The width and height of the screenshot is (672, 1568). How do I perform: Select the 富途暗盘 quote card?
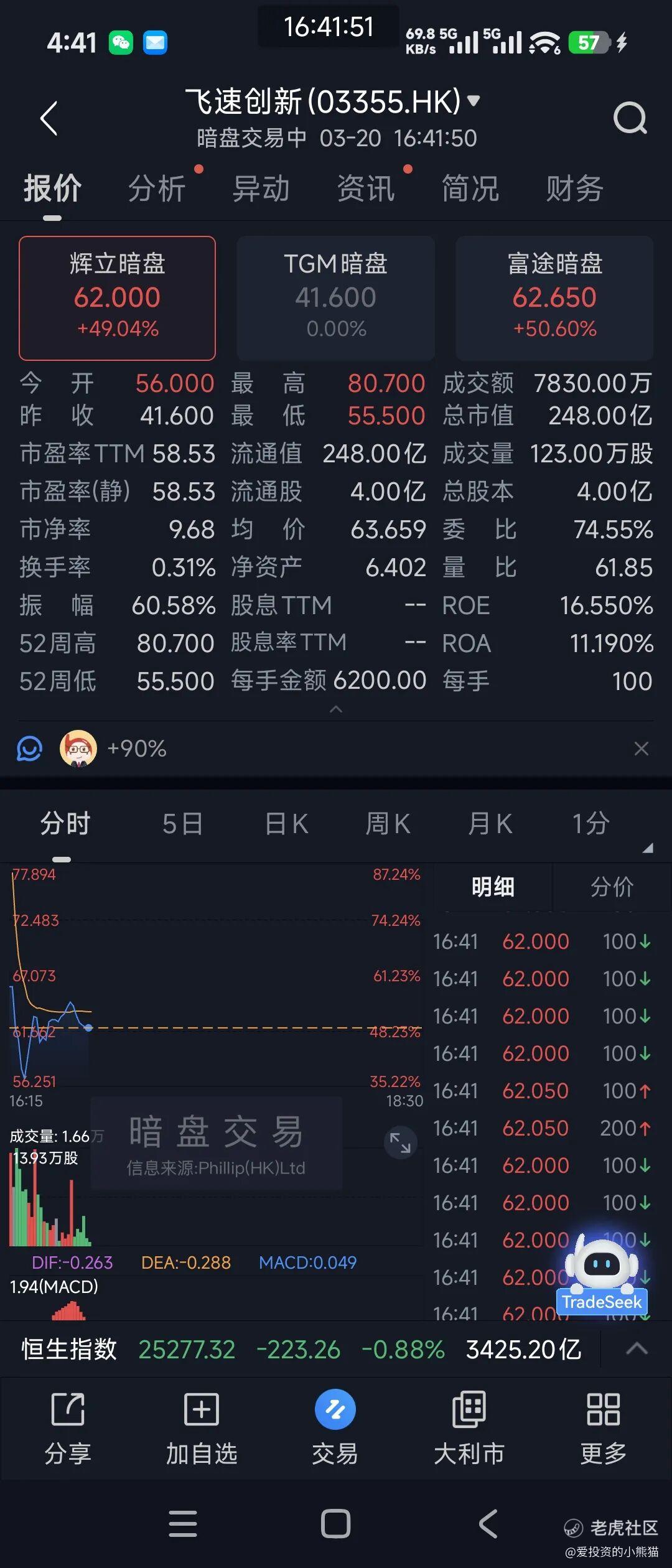click(554, 297)
